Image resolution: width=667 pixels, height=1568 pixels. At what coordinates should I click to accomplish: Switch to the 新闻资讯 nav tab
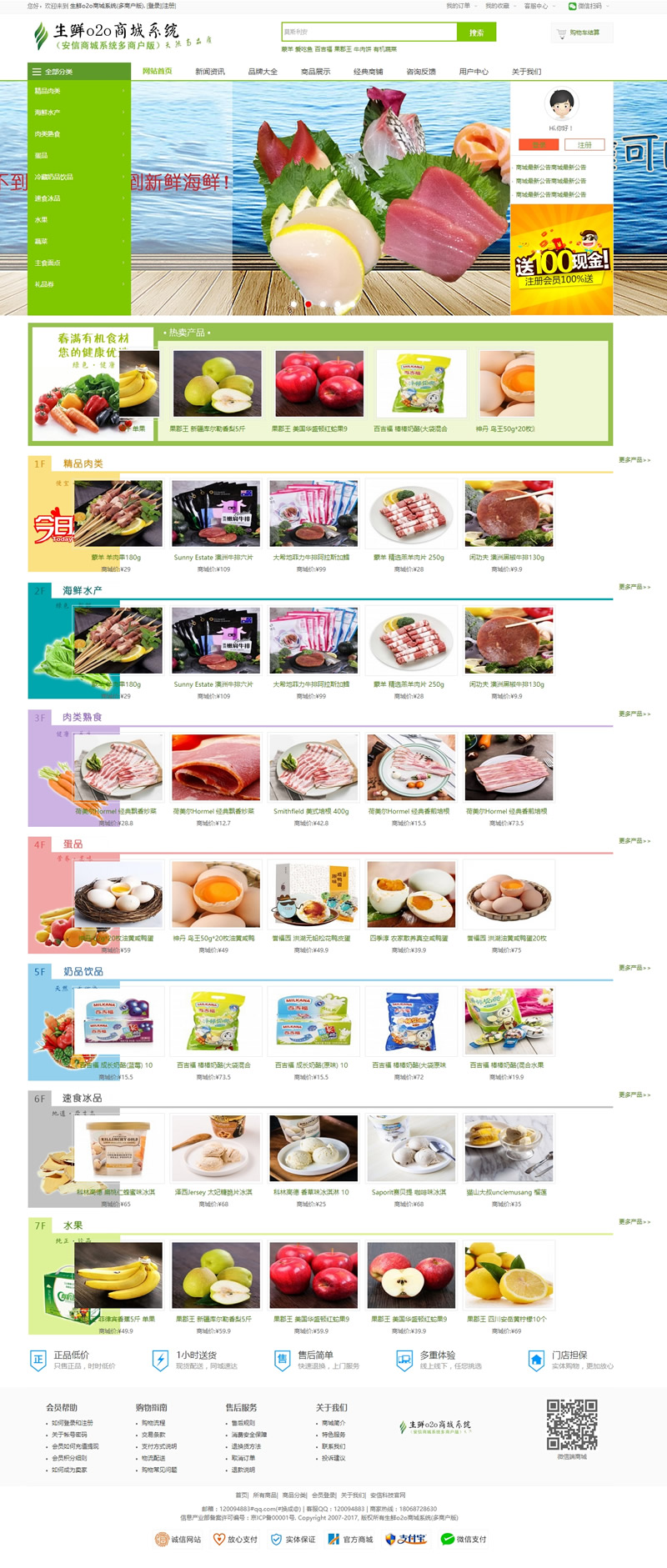[210, 72]
